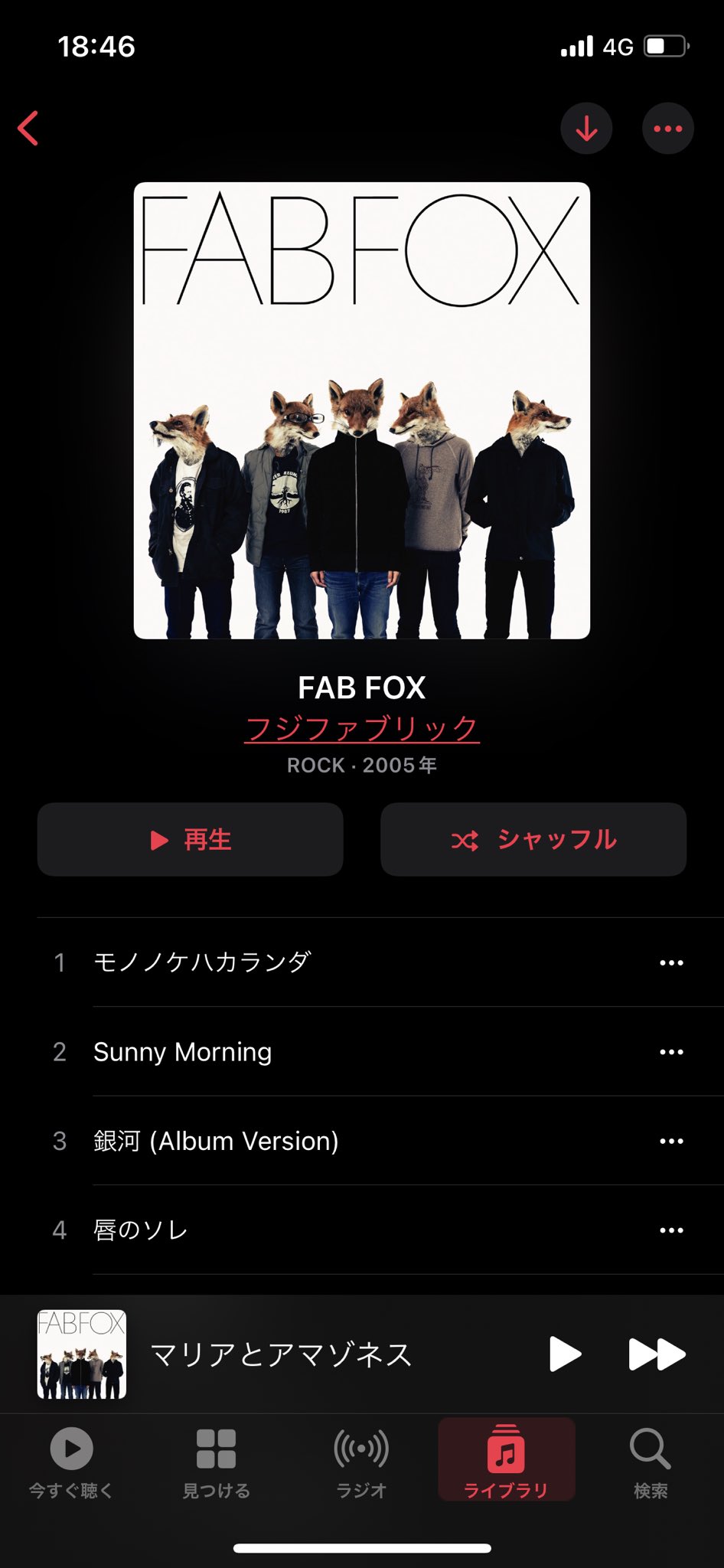Shuffle the album with シャッフル
The image size is (724, 1568).
533,839
